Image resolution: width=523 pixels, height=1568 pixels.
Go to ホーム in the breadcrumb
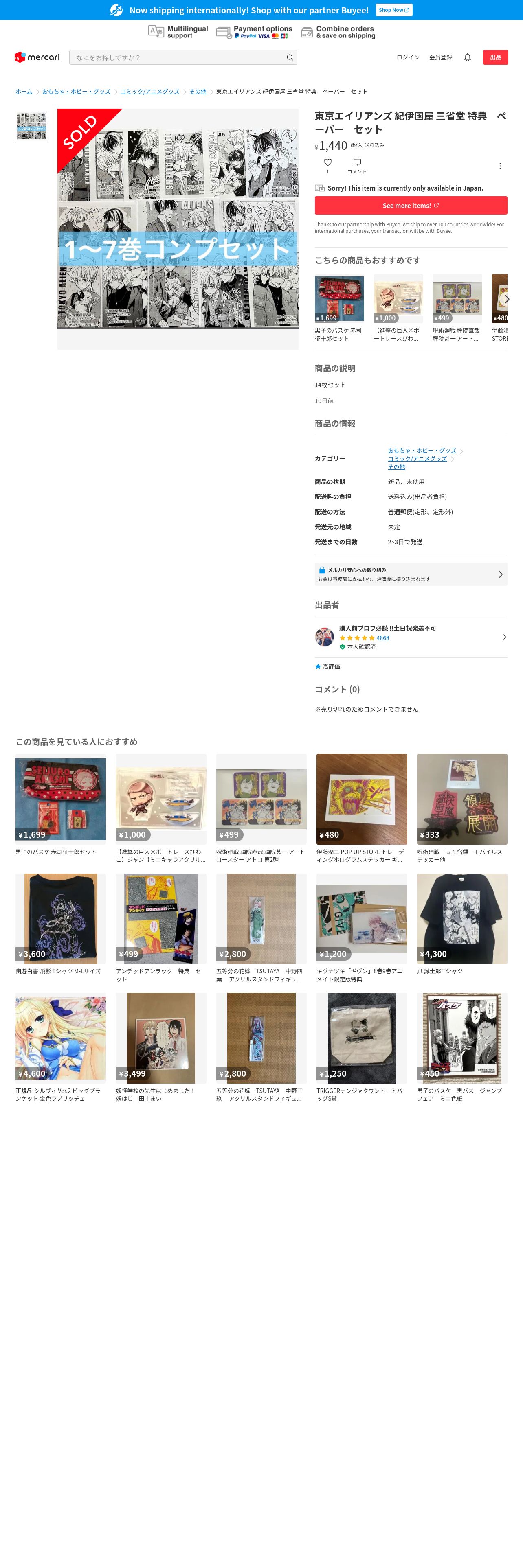24,91
